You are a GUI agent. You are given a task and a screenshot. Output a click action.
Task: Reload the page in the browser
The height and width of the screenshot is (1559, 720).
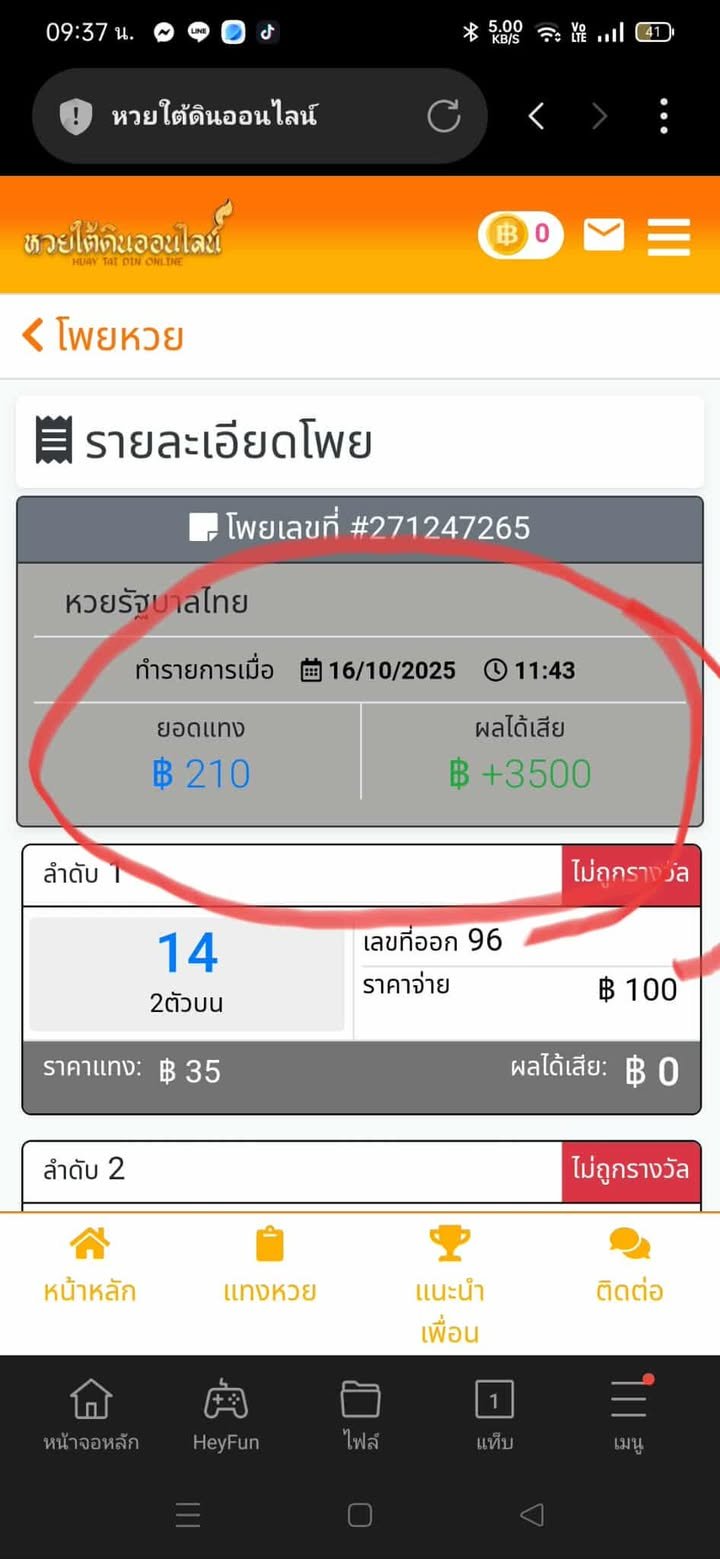coord(443,116)
